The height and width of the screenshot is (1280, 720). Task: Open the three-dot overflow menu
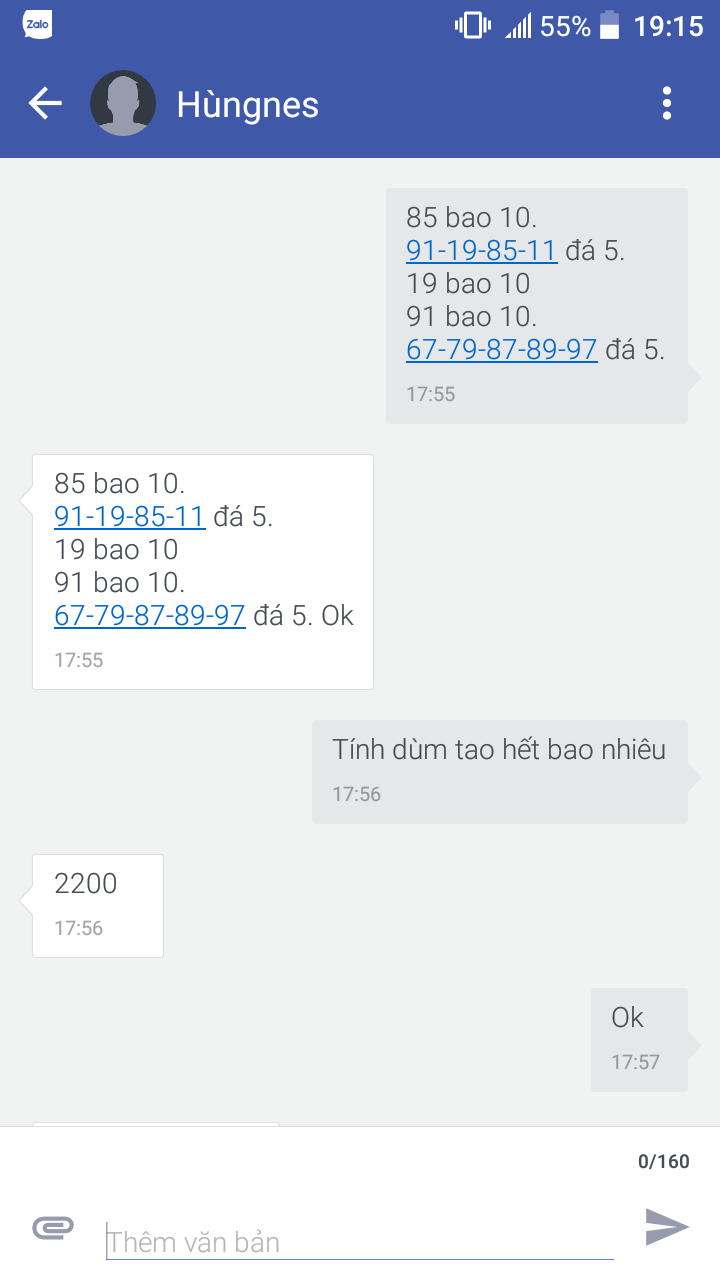click(667, 103)
